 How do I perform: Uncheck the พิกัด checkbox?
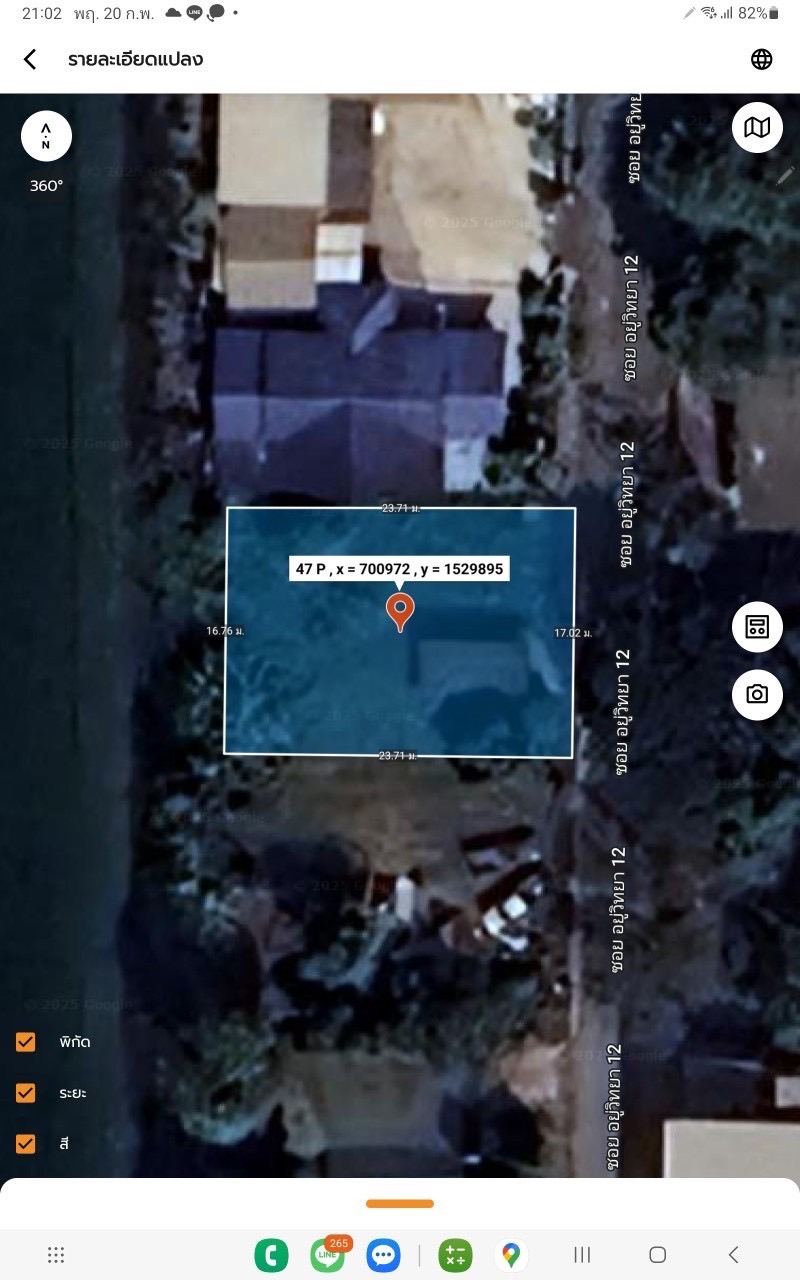pyautogui.click(x=26, y=1042)
